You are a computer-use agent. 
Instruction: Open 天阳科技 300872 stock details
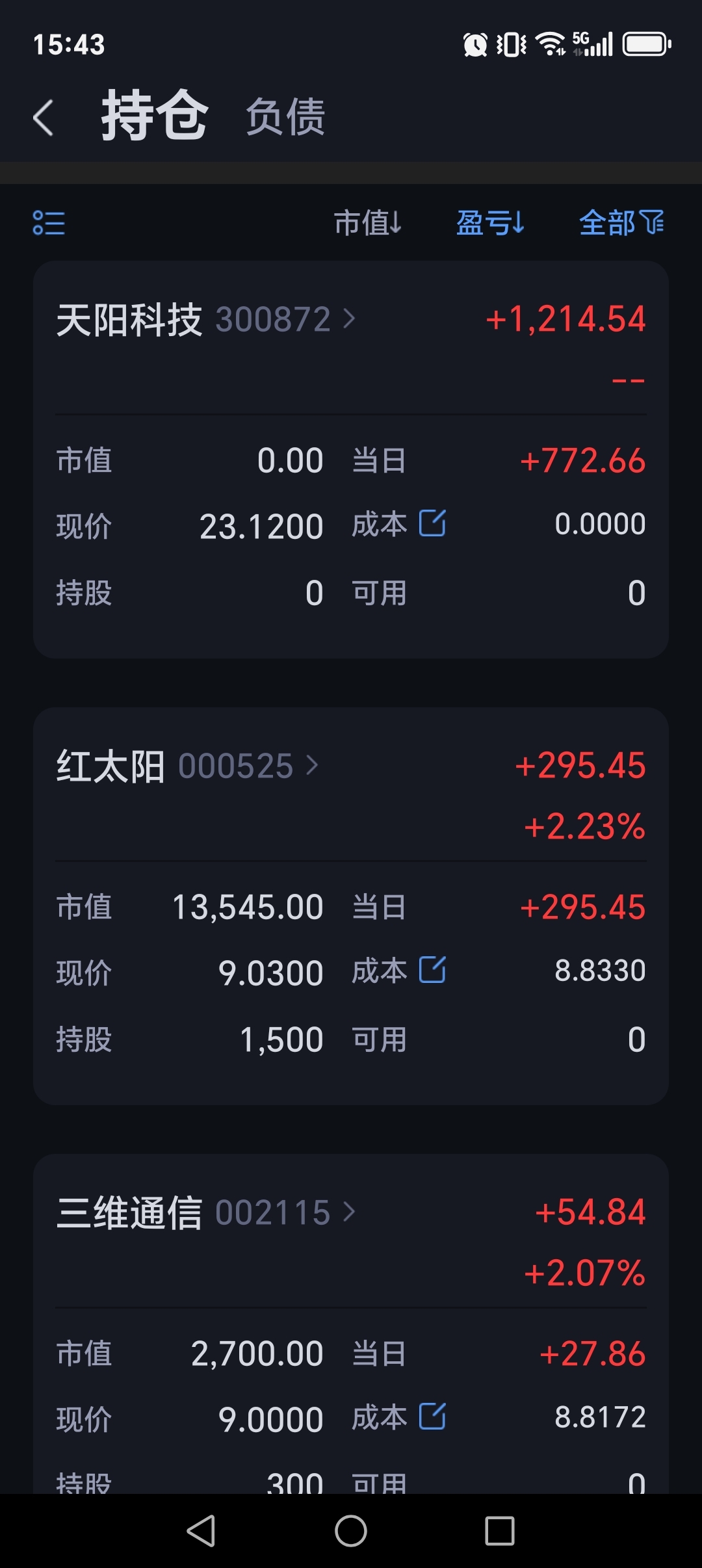point(205,319)
